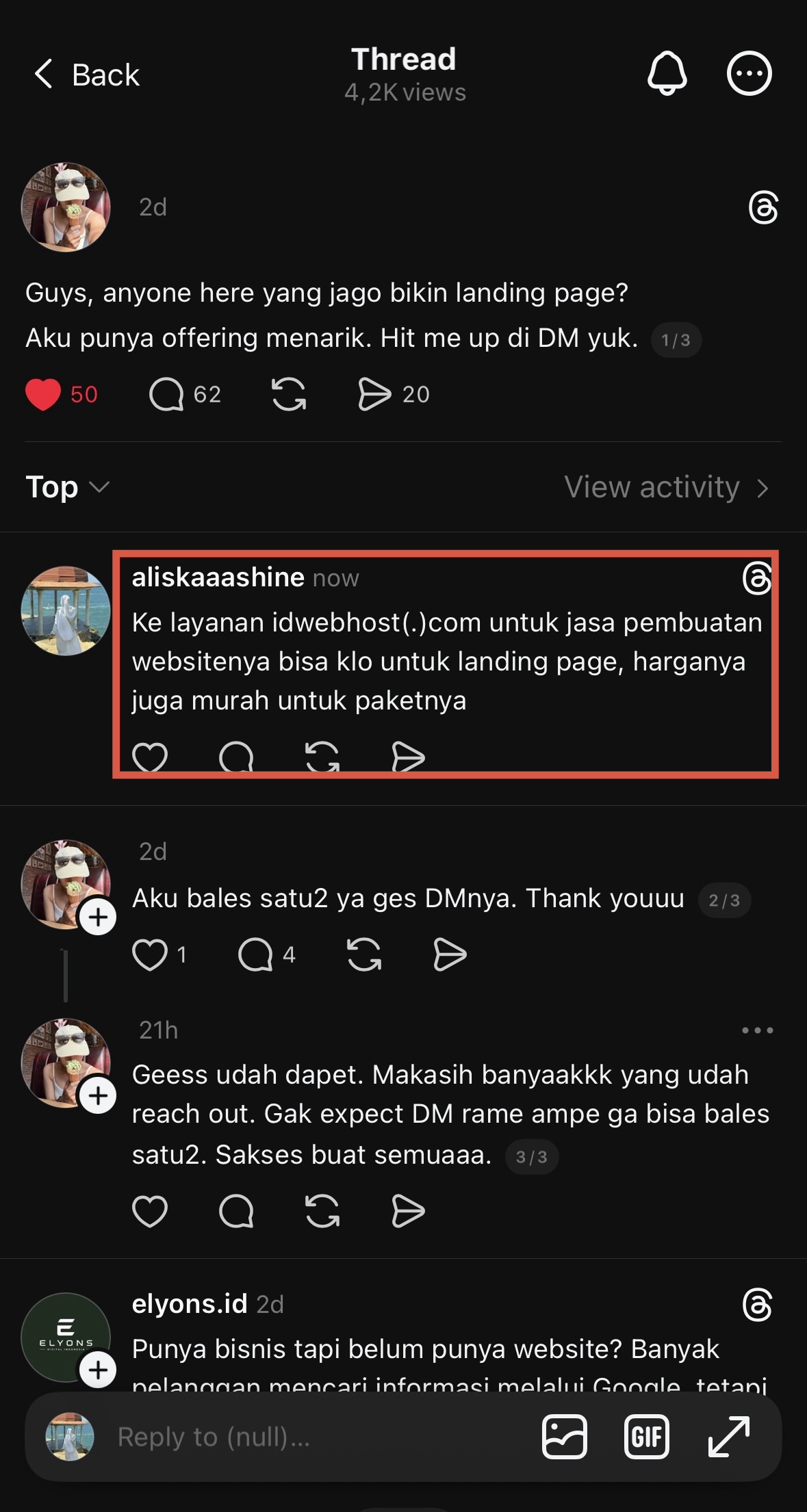The image size is (807, 1512).
Task: Open View activity
Action: click(x=667, y=487)
